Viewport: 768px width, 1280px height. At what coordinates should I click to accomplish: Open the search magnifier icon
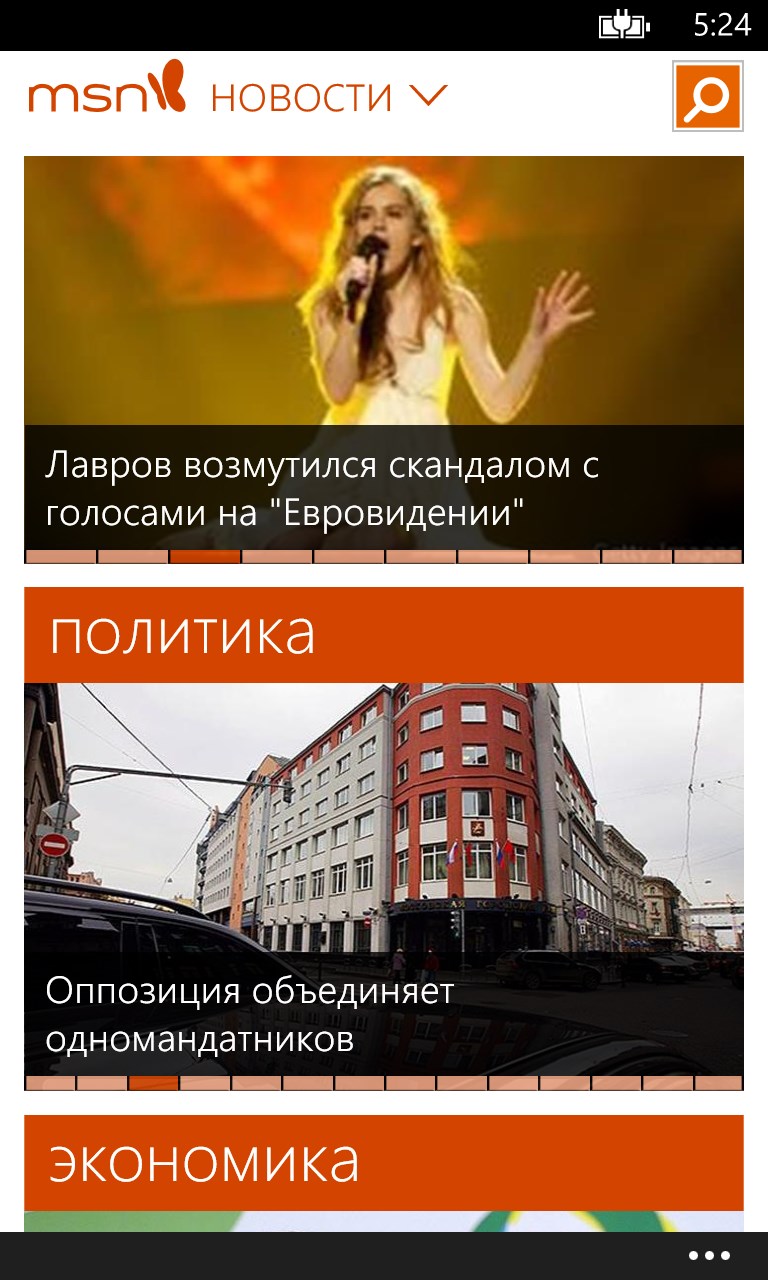(708, 96)
